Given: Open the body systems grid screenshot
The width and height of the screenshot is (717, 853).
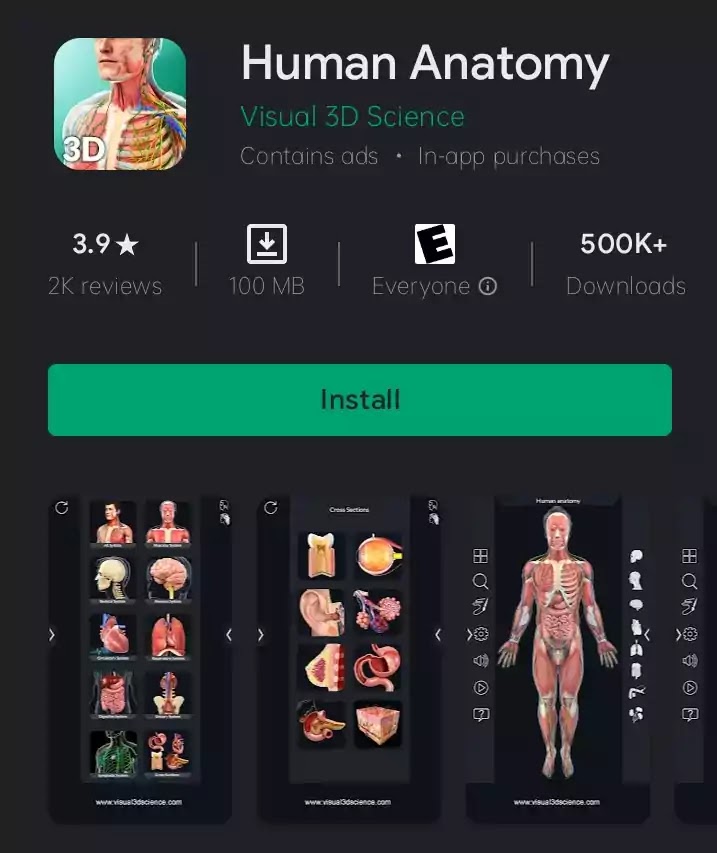Looking at the screenshot, I should (140, 660).
